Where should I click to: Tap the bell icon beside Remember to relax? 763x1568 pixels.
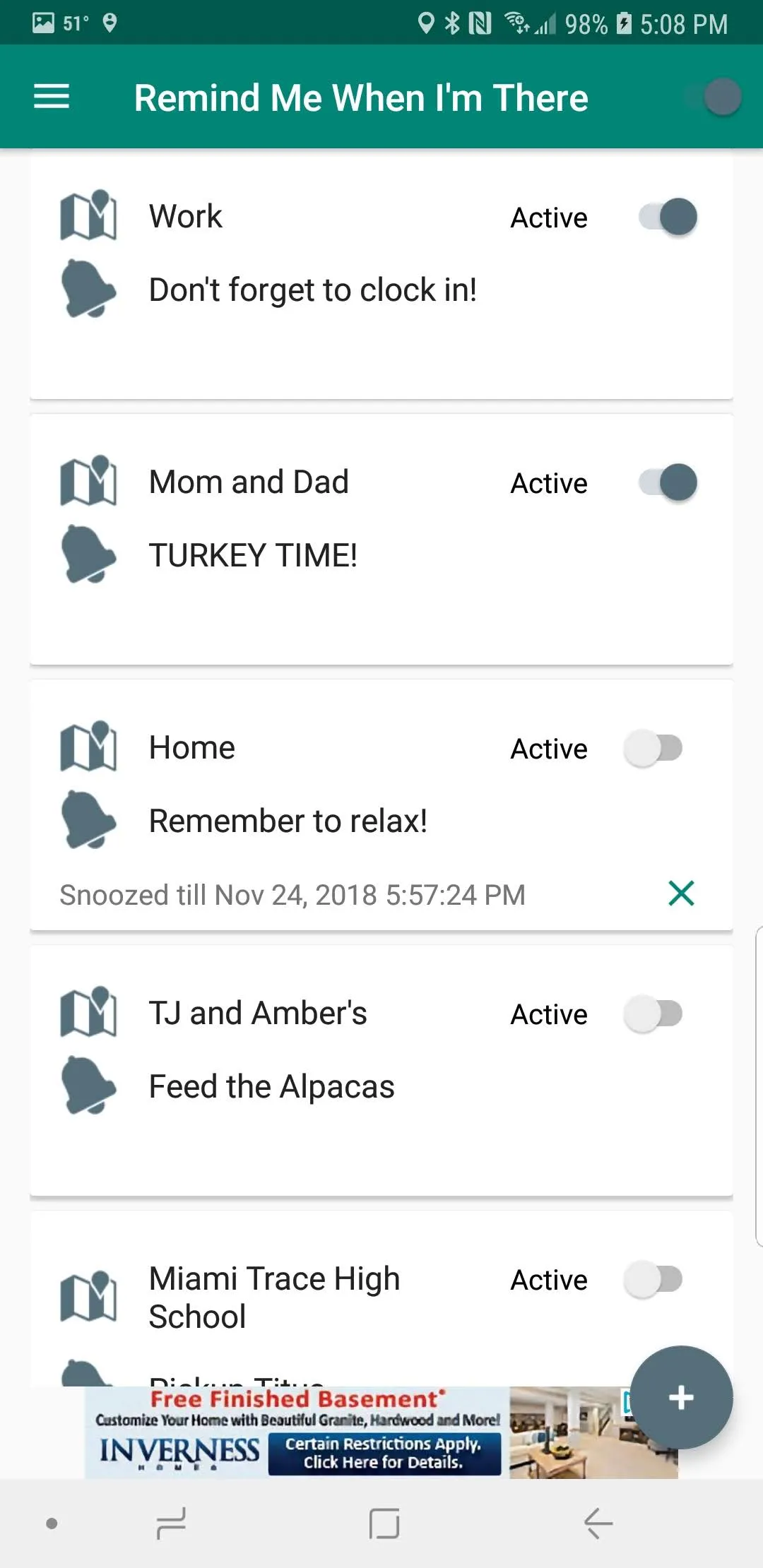(x=88, y=819)
